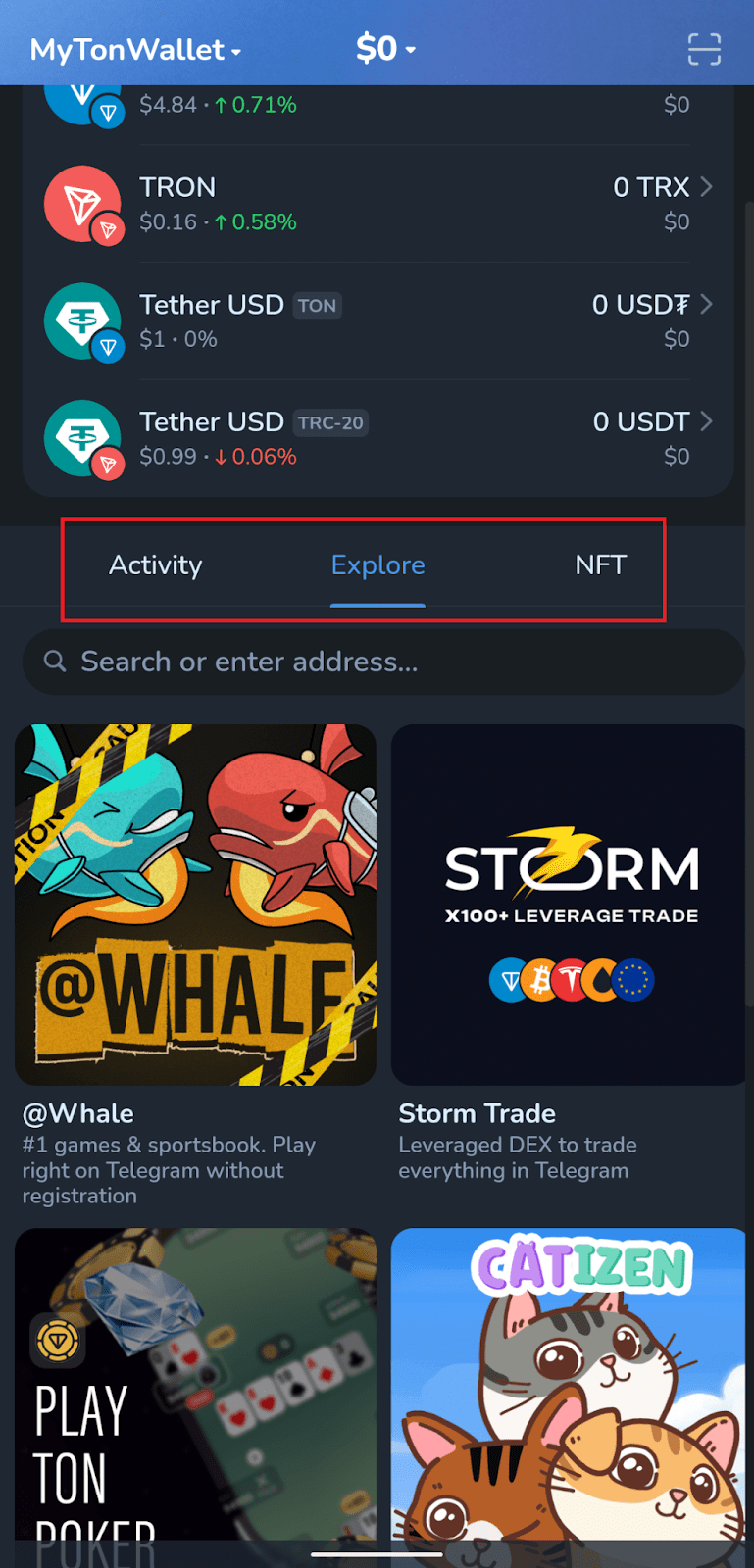754x1568 pixels.
Task: Select the Explore tab
Action: [377, 565]
